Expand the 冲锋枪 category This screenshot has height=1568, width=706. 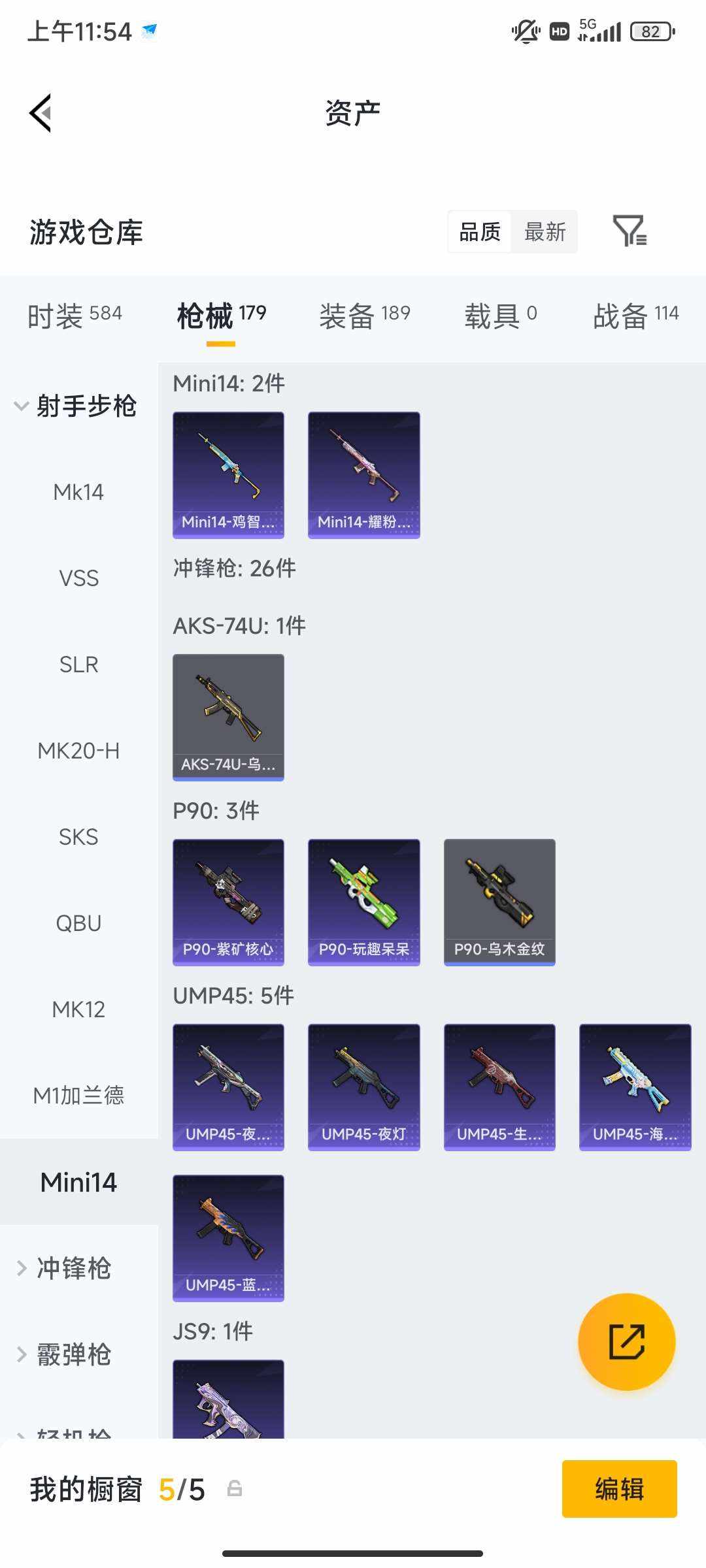[73, 1268]
